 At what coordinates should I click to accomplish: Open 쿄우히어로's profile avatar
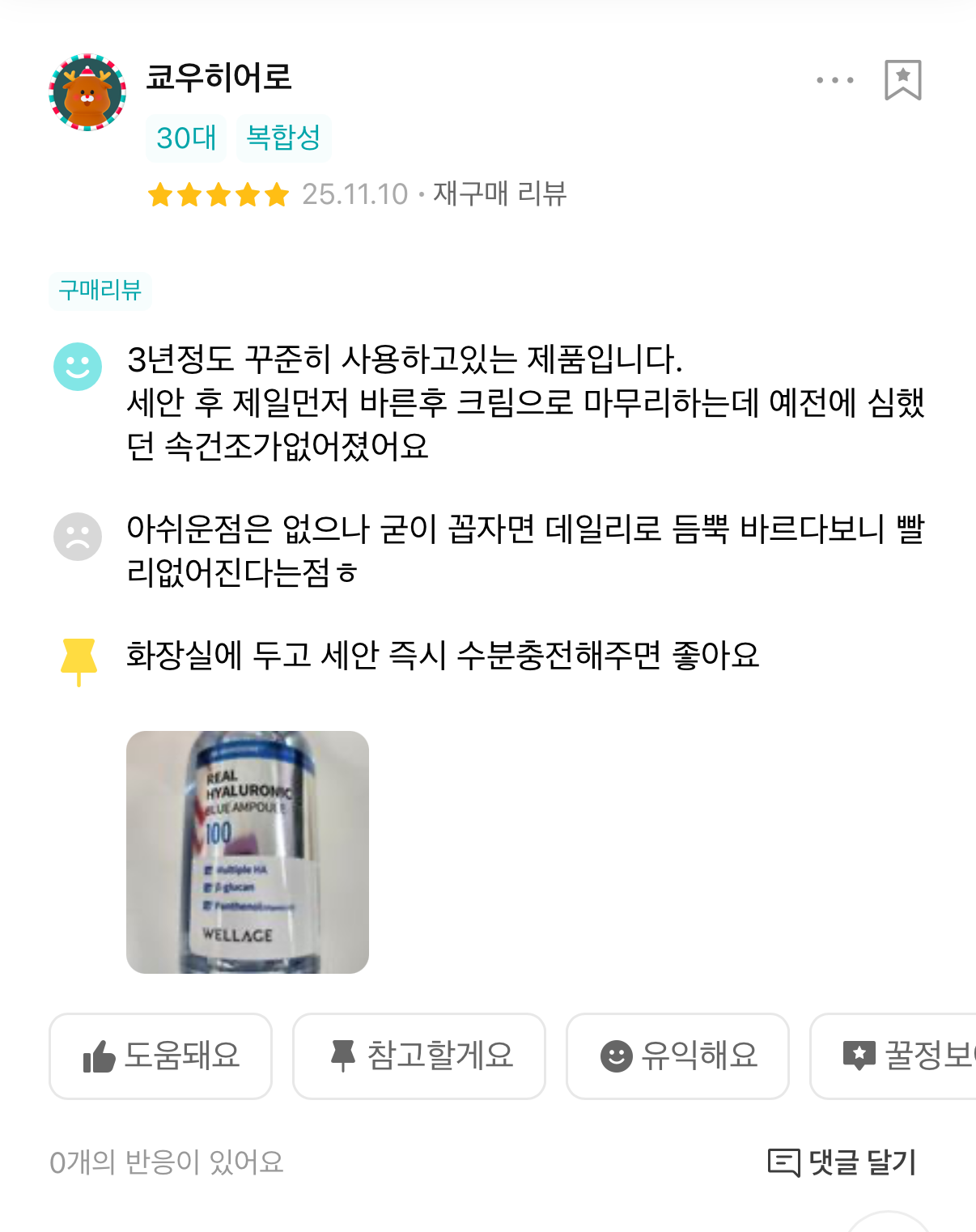click(87, 92)
